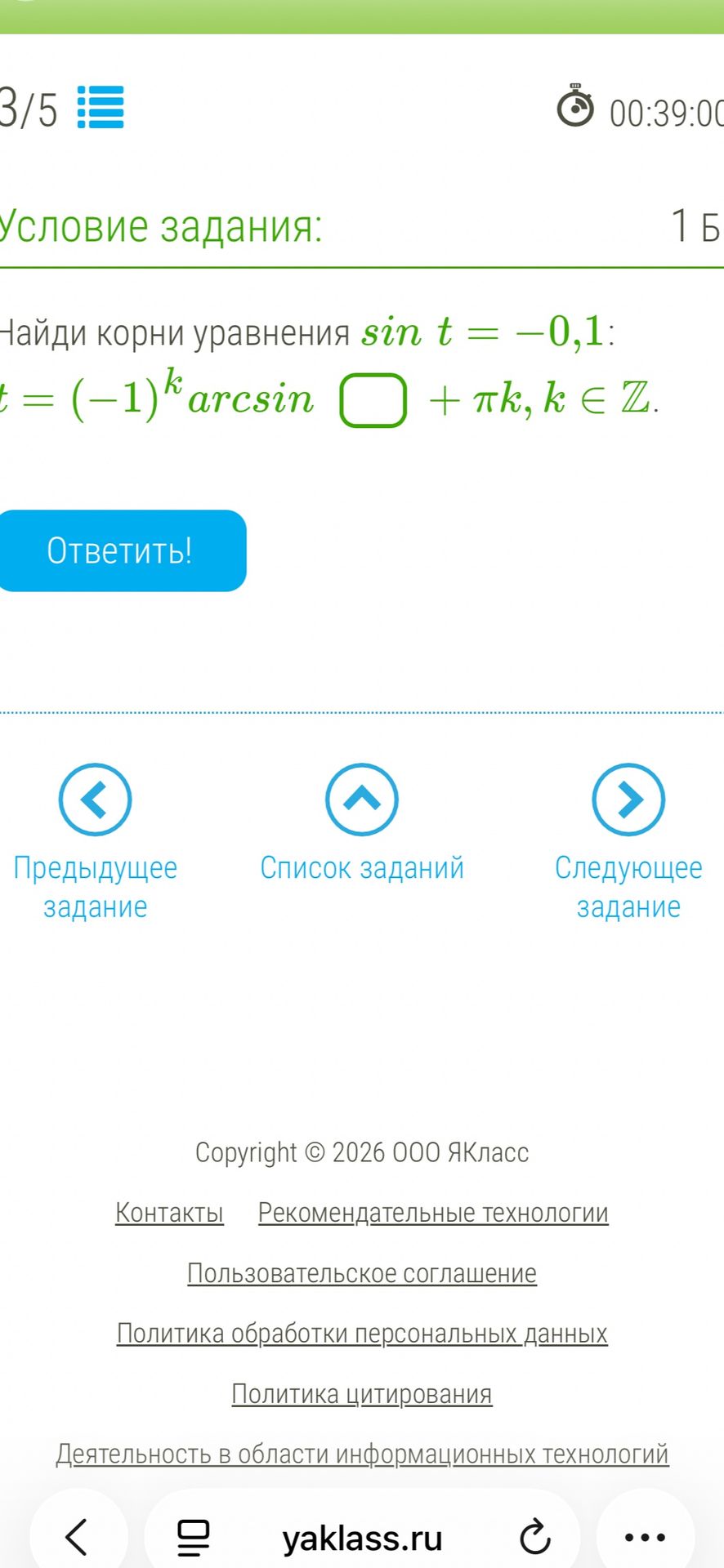
Task: Open the Контакты link
Action: point(169,1213)
